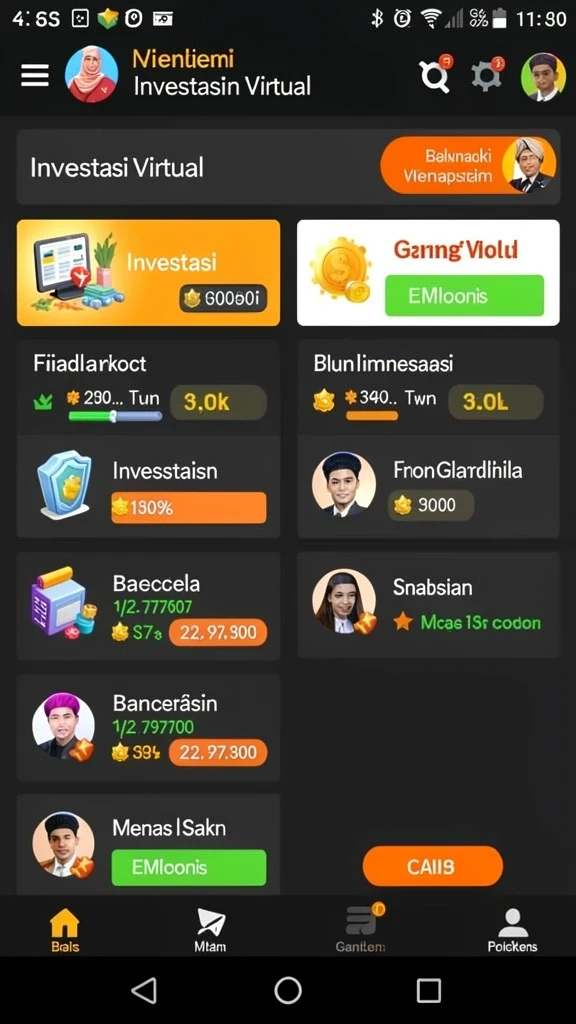
Task: Switch to the Polckens profile tab
Action: coord(513,929)
